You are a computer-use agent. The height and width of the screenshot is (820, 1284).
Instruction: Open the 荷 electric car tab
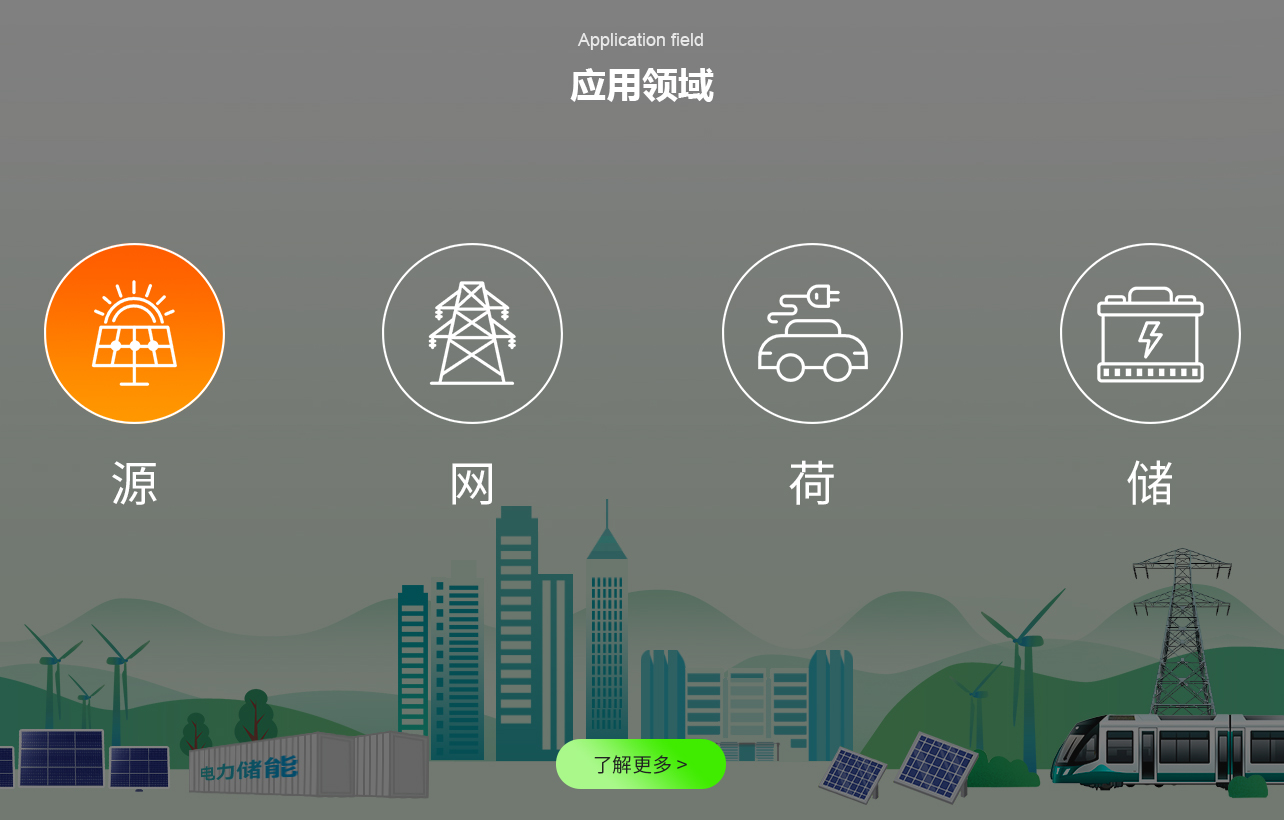pos(812,333)
